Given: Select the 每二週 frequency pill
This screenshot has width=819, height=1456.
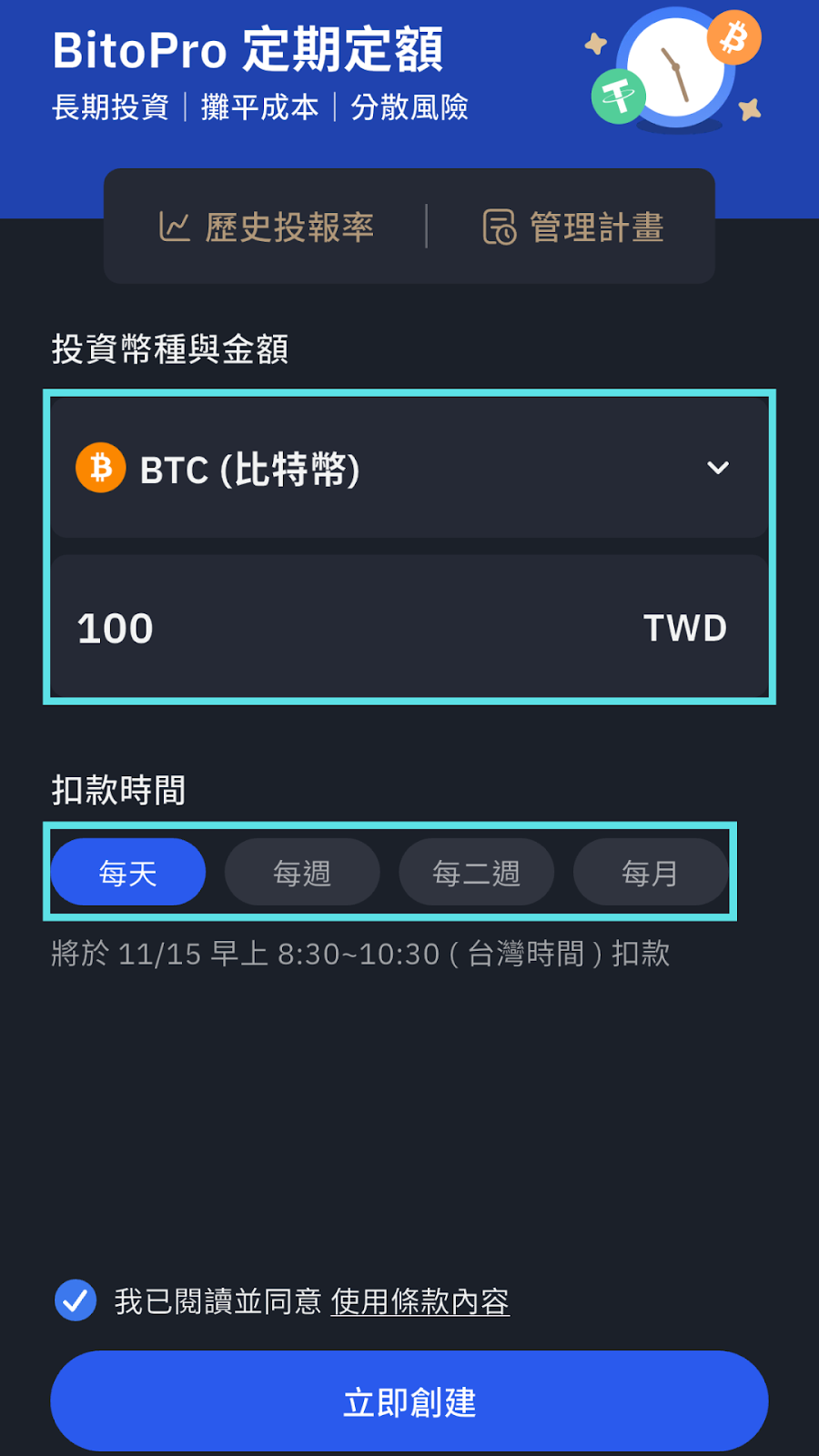Looking at the screenshot, I should [x=476, y=872].
